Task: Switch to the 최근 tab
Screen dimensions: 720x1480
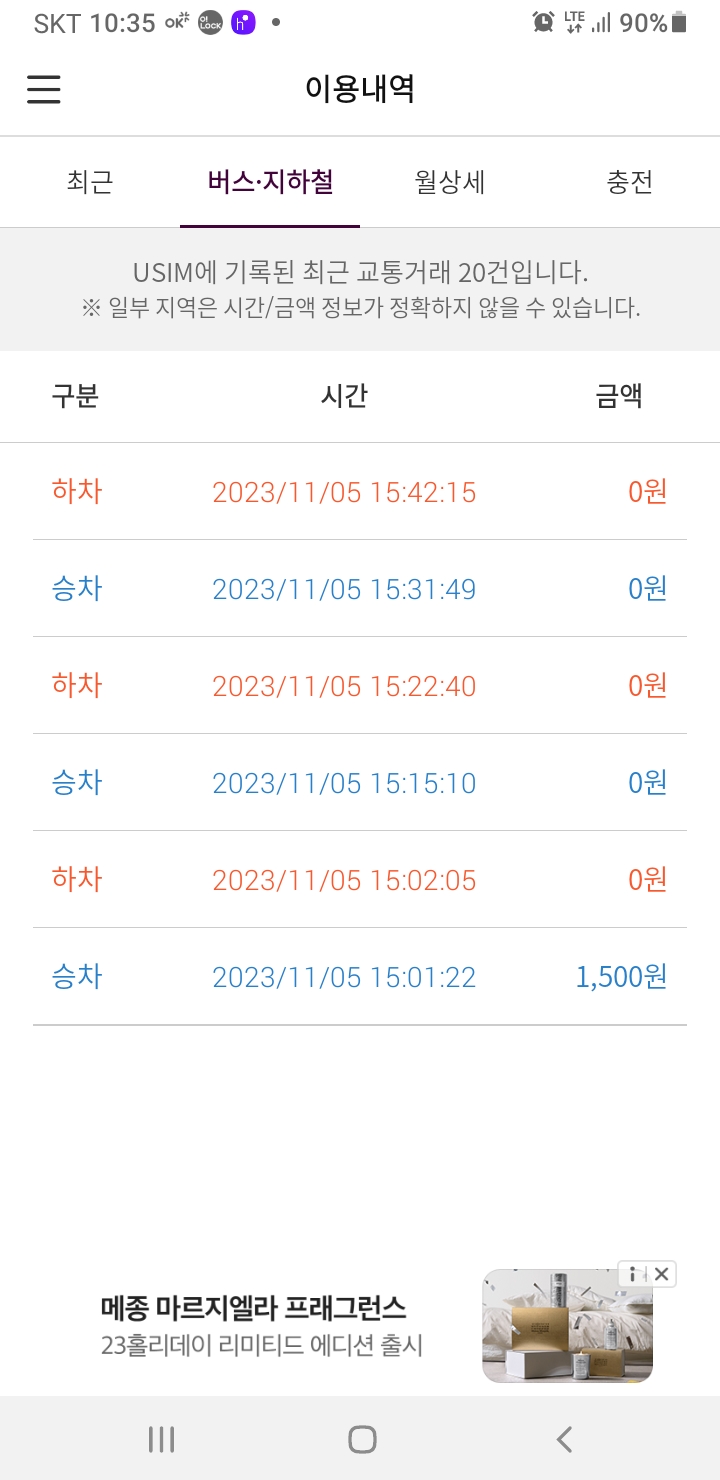Action: pos(90,182)
